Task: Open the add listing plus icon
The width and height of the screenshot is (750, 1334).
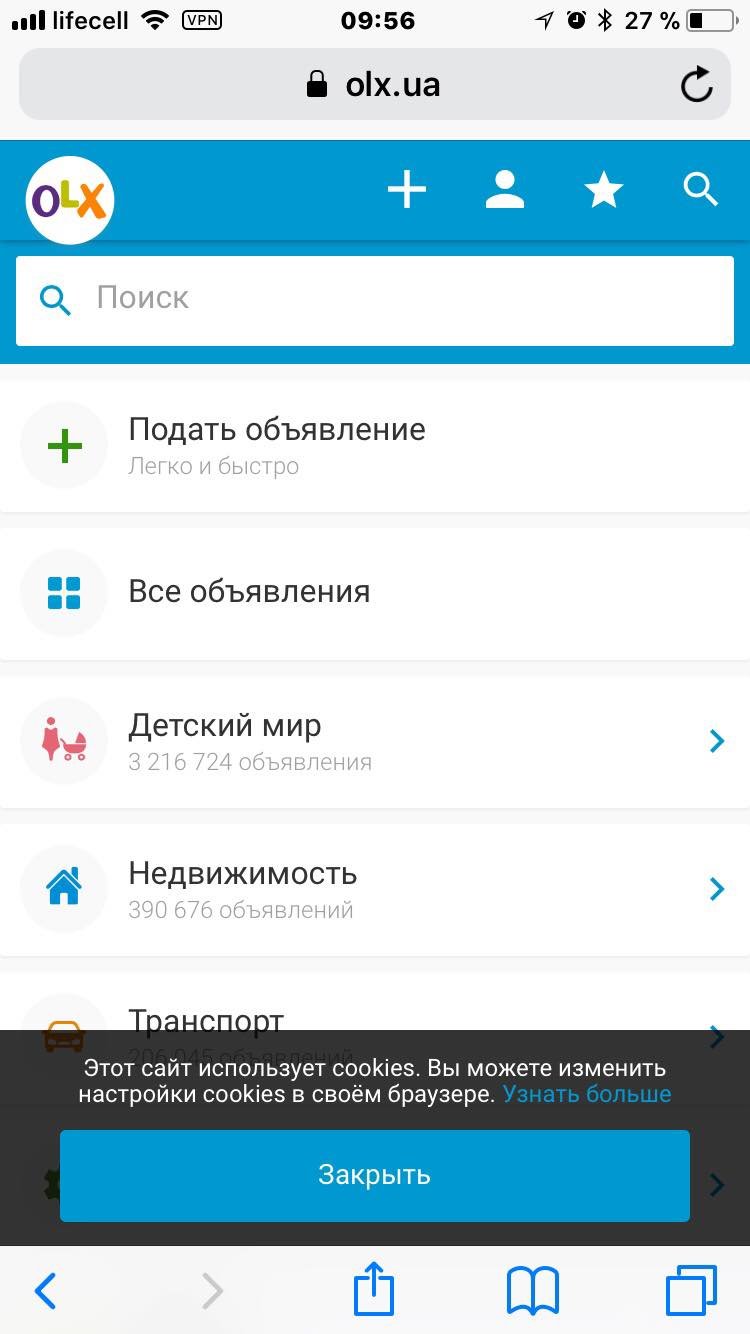Action: [x=407, y=190]
